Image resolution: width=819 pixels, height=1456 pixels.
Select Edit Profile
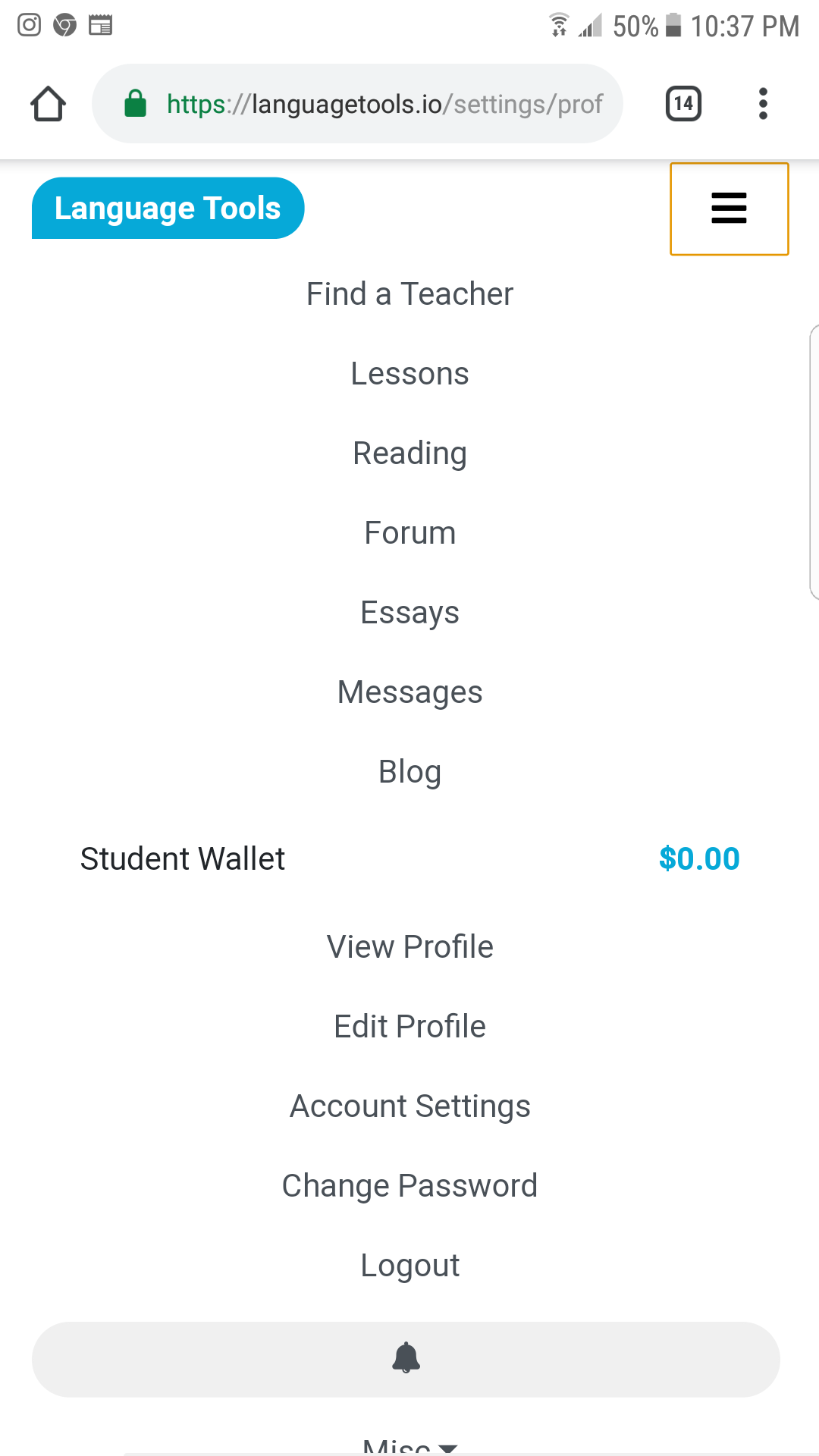(x=409, y=1027)
